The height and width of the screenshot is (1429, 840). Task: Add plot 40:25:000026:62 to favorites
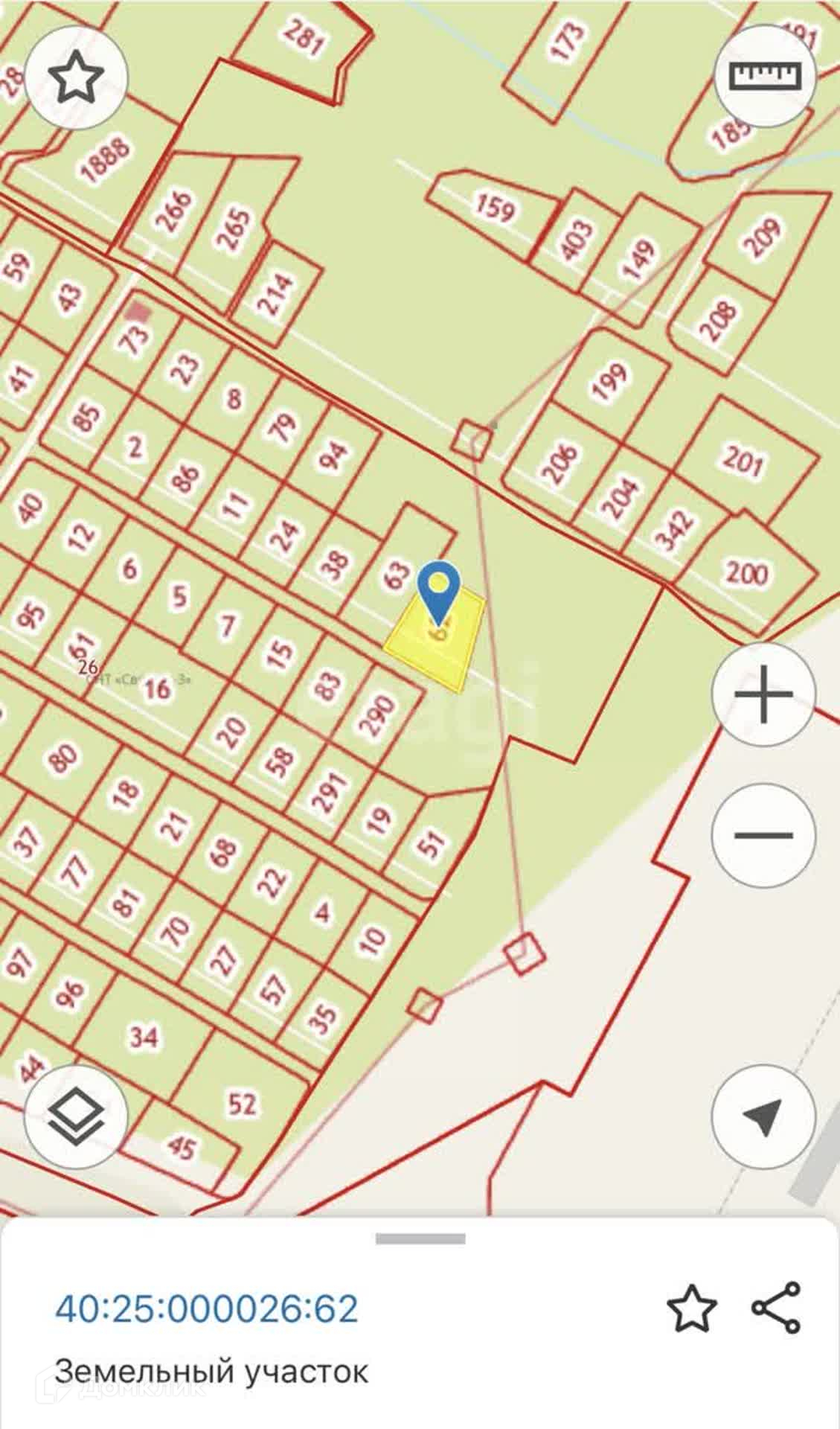[x=691, y=1308]
